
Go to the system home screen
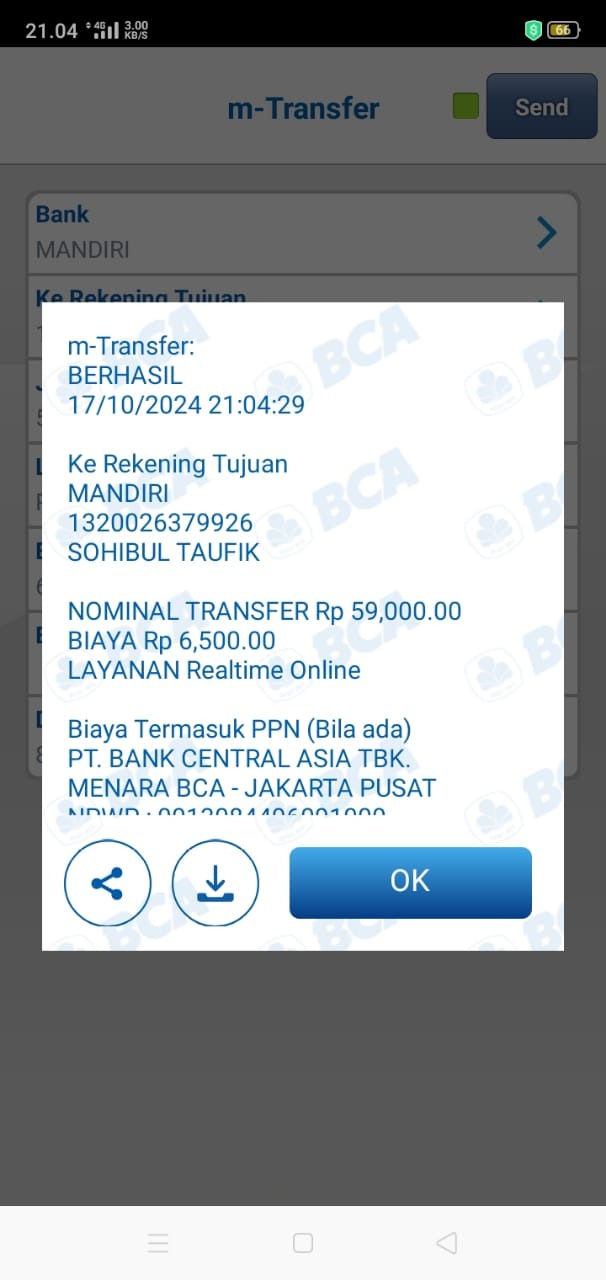(303, 1242)
